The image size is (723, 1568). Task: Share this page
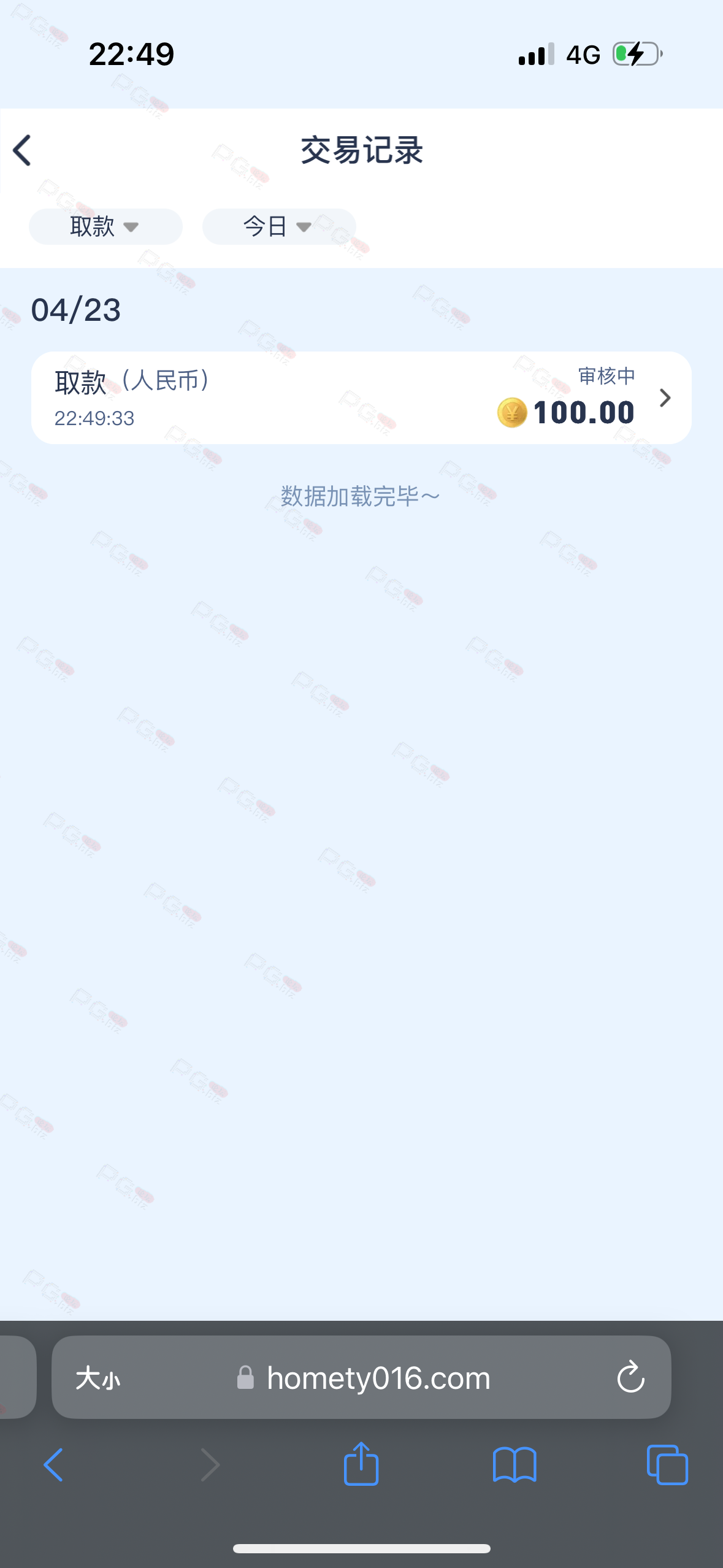point(361,1464)
